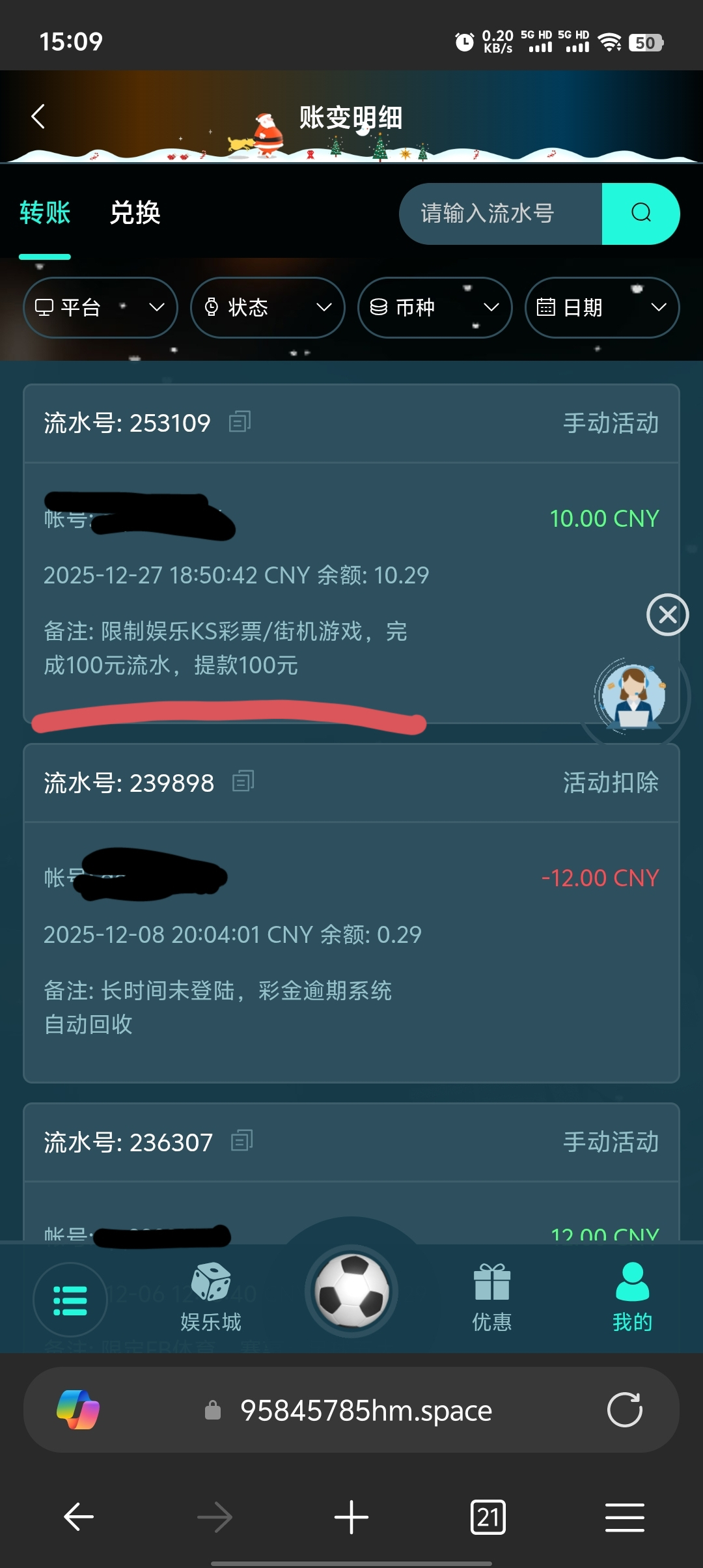Select the 转账 tab
The image size is (703, 1568).
pos(45,213)
